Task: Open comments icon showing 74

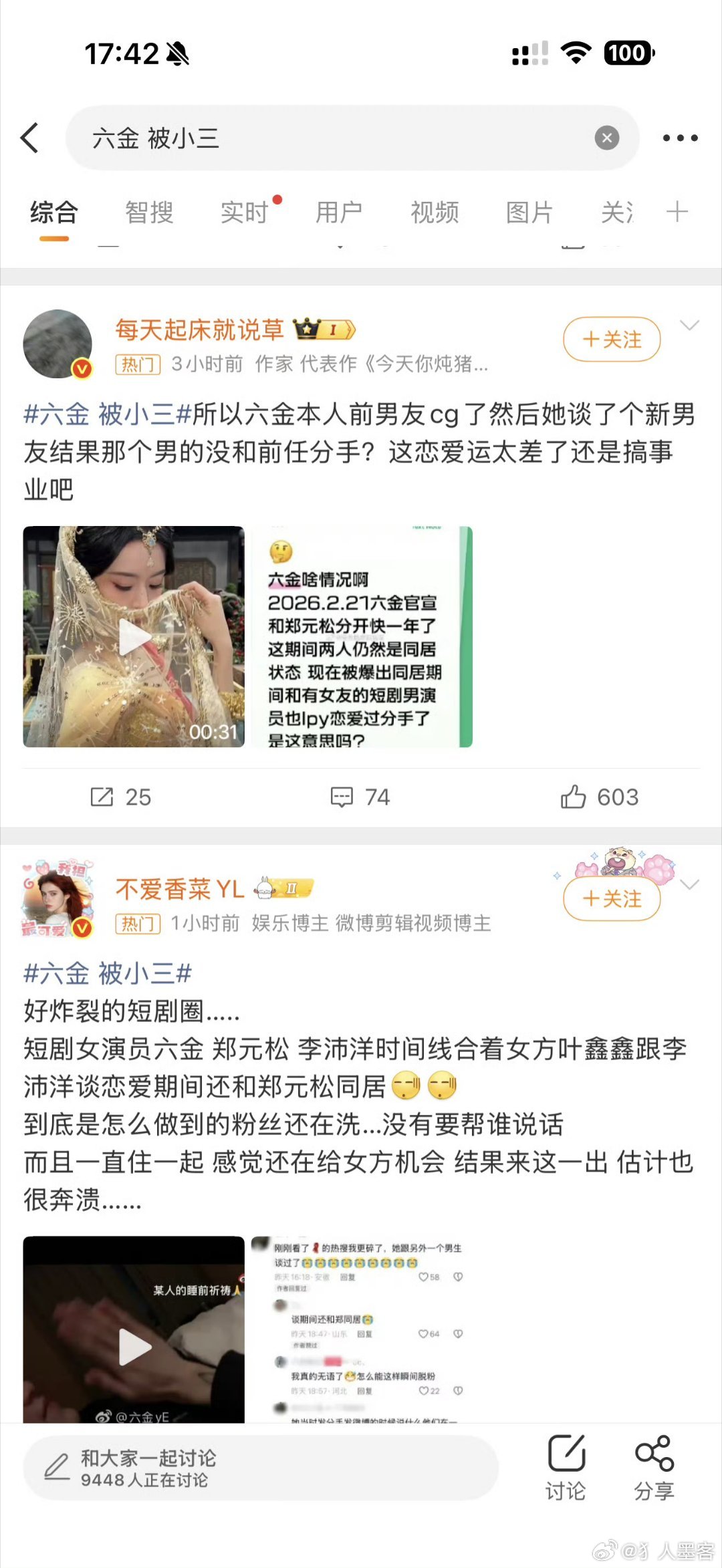Action: pos(342,796)
